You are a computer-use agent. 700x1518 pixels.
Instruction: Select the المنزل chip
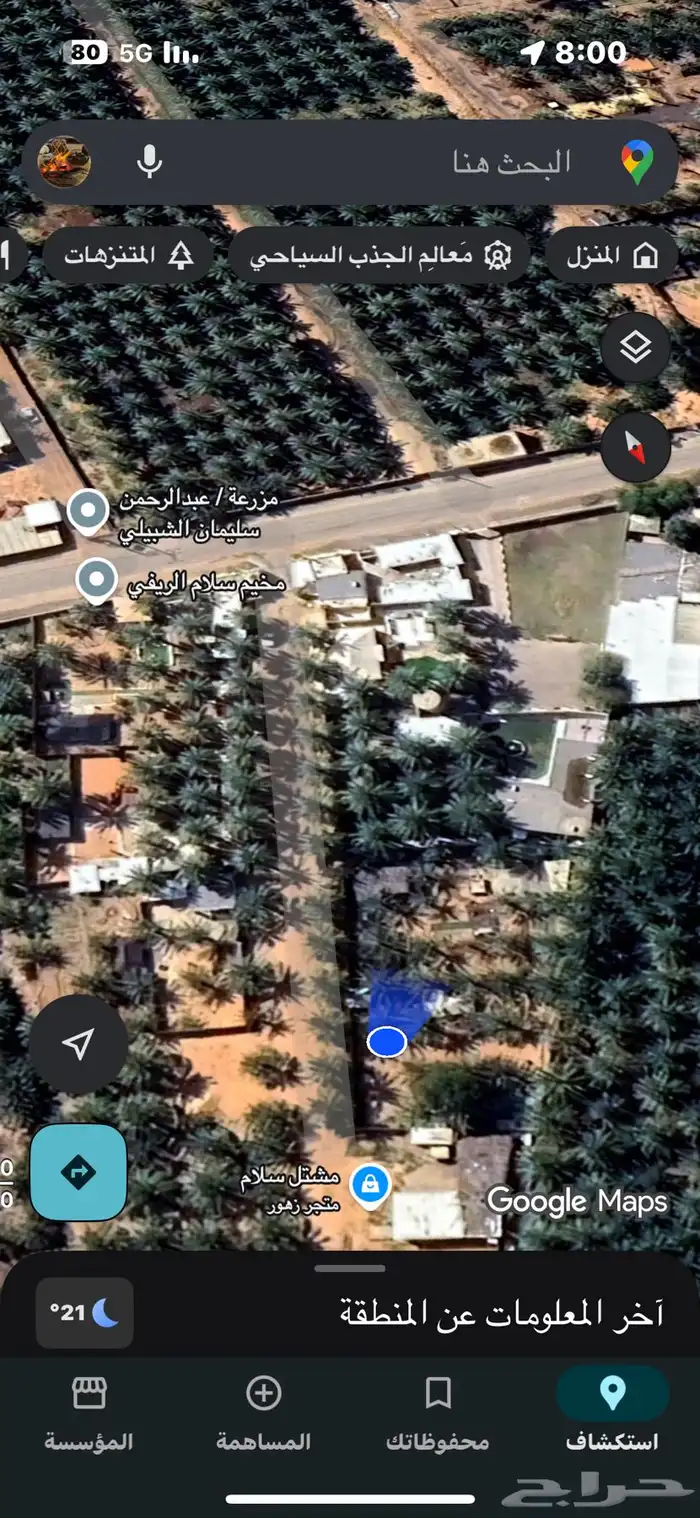[611, 255]
